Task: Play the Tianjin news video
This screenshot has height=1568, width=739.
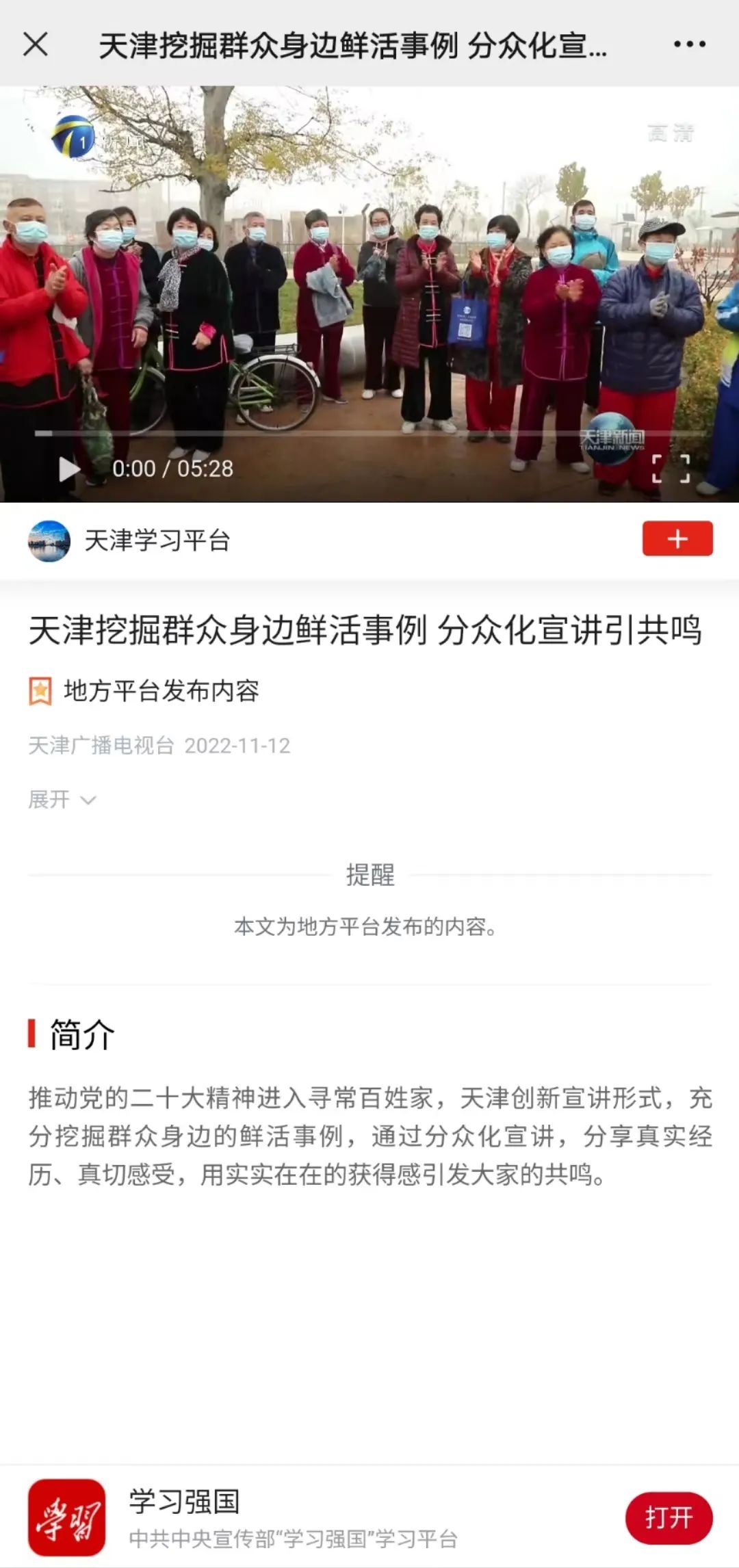Action: [x=68, y=469]
